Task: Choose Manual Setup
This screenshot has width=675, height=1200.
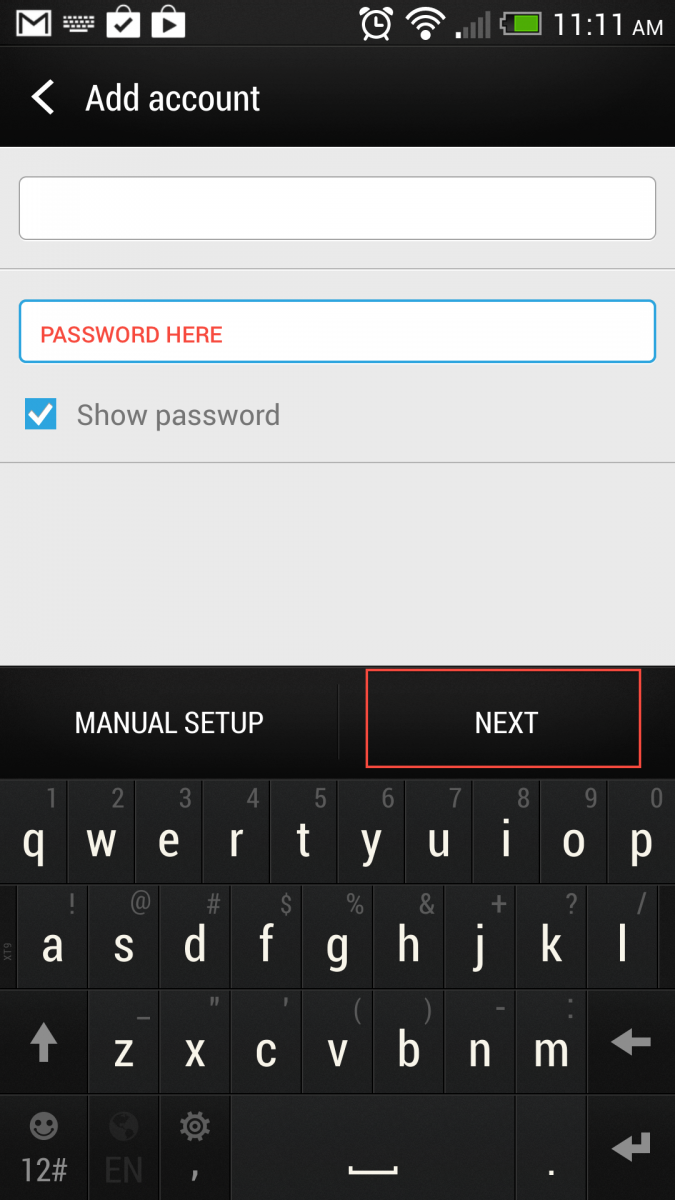Action: [x=169, y=722]
